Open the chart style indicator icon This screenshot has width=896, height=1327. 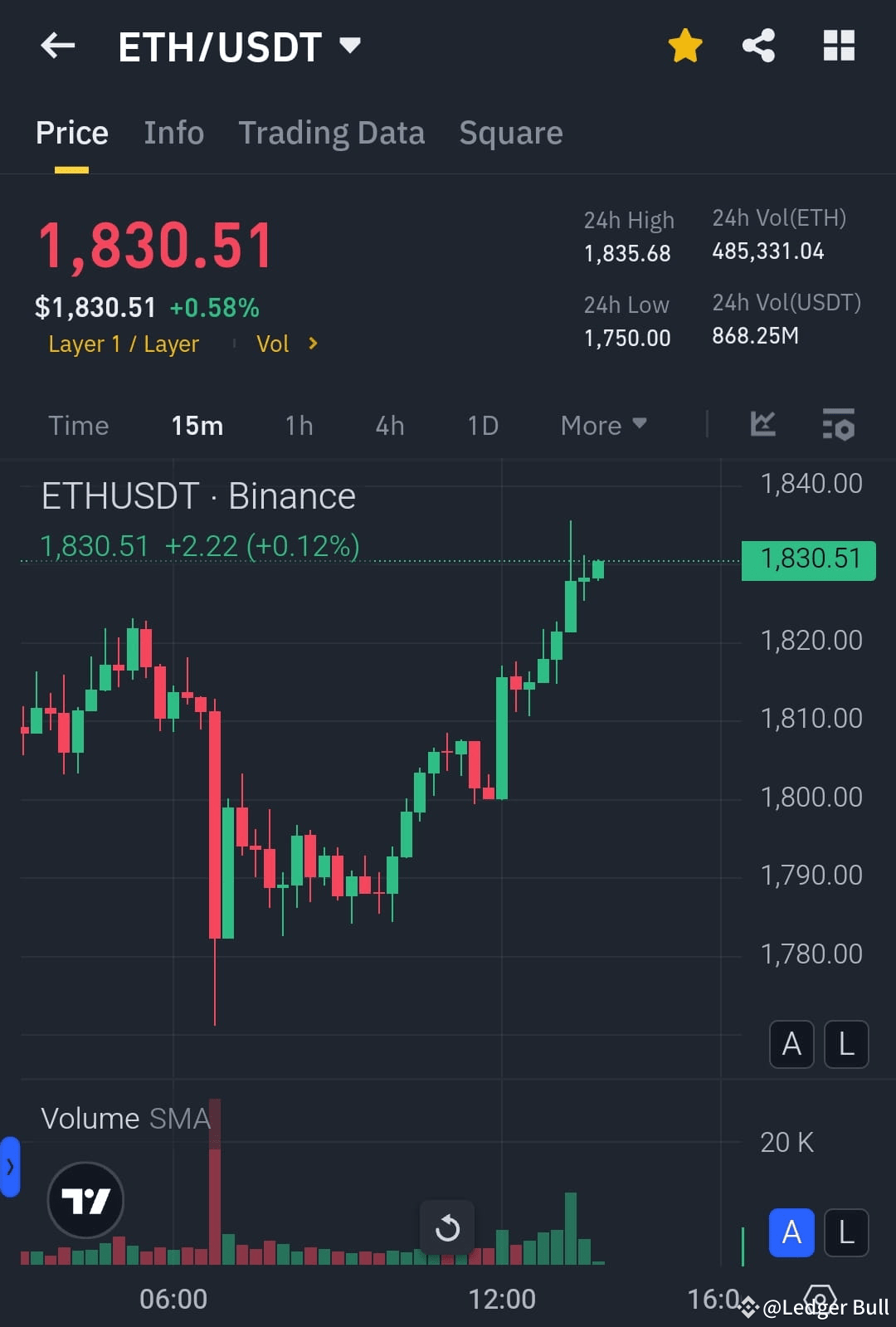click(762, 425)
